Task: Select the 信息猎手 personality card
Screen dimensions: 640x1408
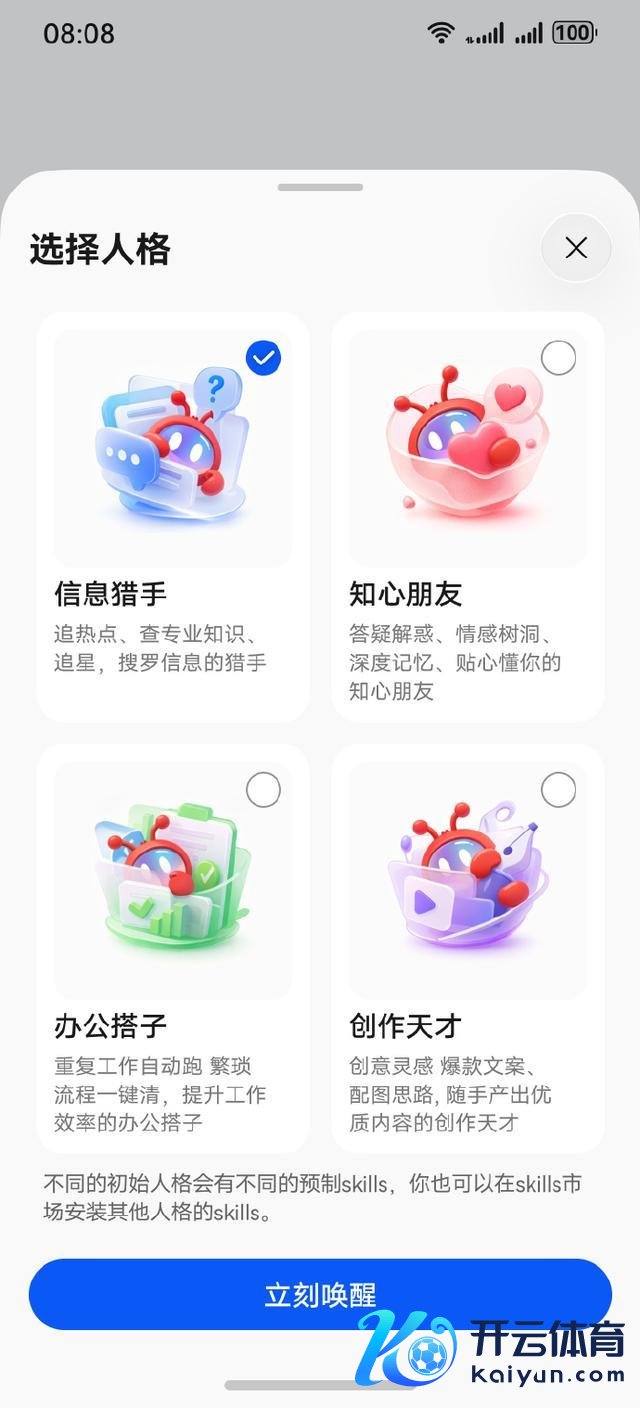Action: 173,516
